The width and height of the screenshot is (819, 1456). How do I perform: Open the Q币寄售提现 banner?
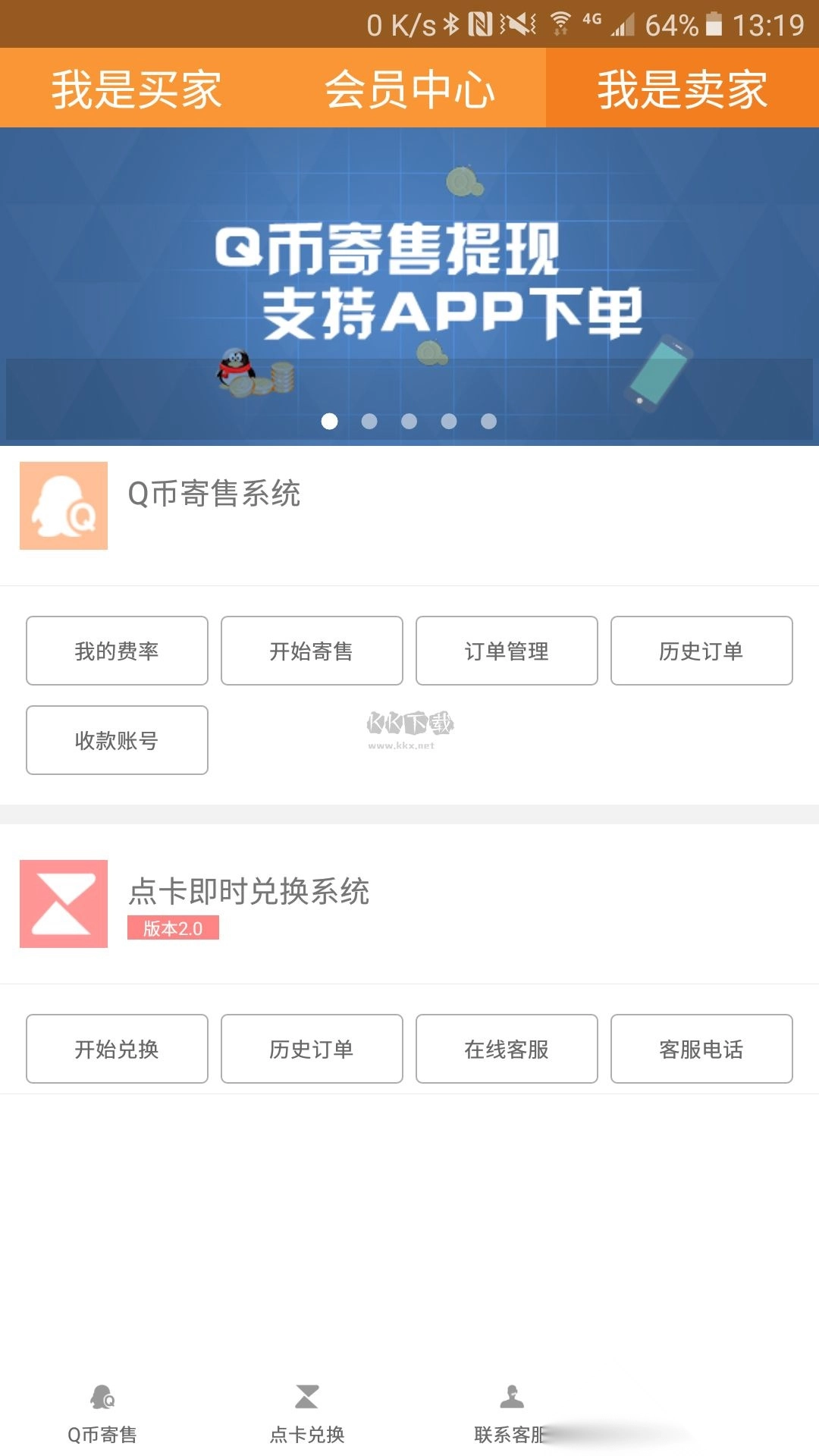pyautogui.click(x=409, y=281)
